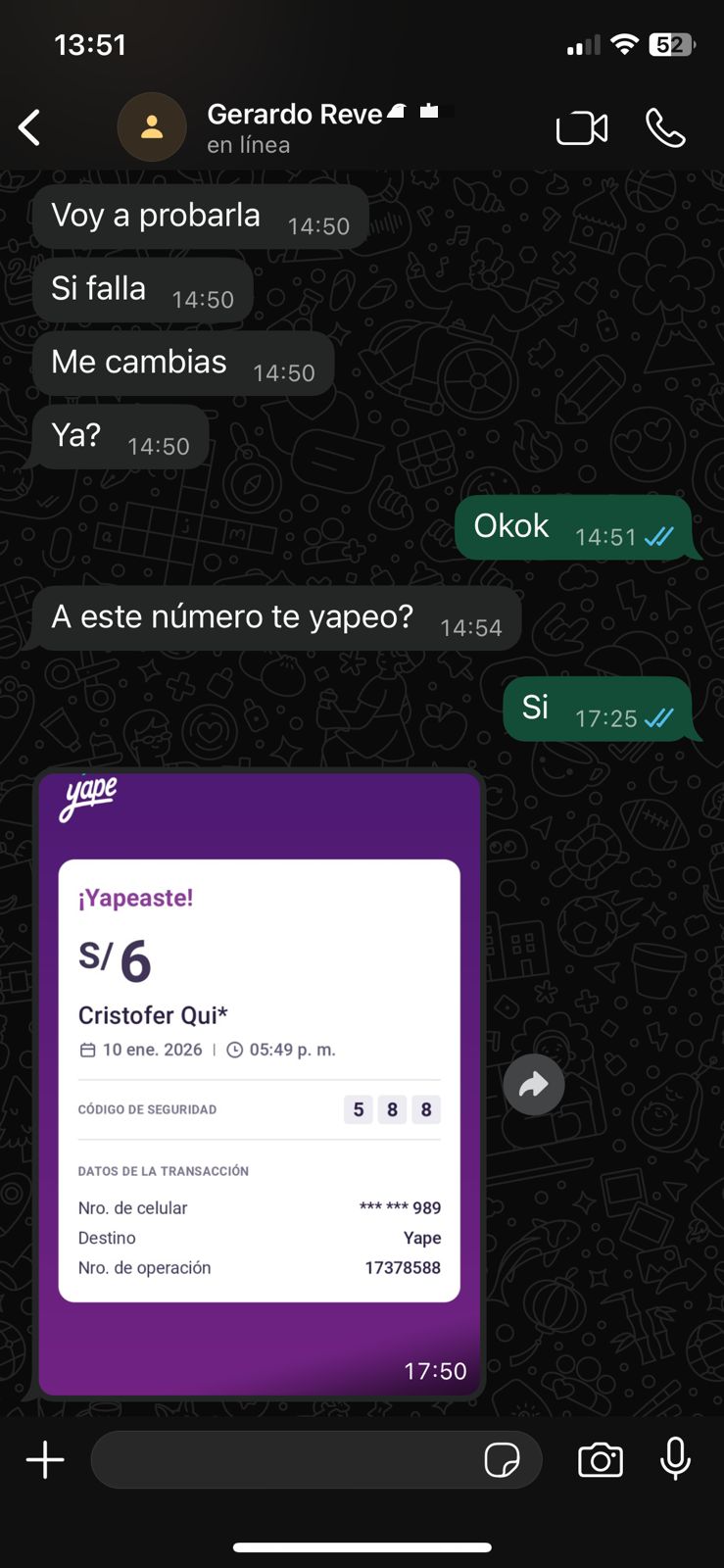The width and height of the screenshot is (724, 1568).
Task: Start a video call with Gerardo
Action: pyautogui.click(x=582, y=128)
